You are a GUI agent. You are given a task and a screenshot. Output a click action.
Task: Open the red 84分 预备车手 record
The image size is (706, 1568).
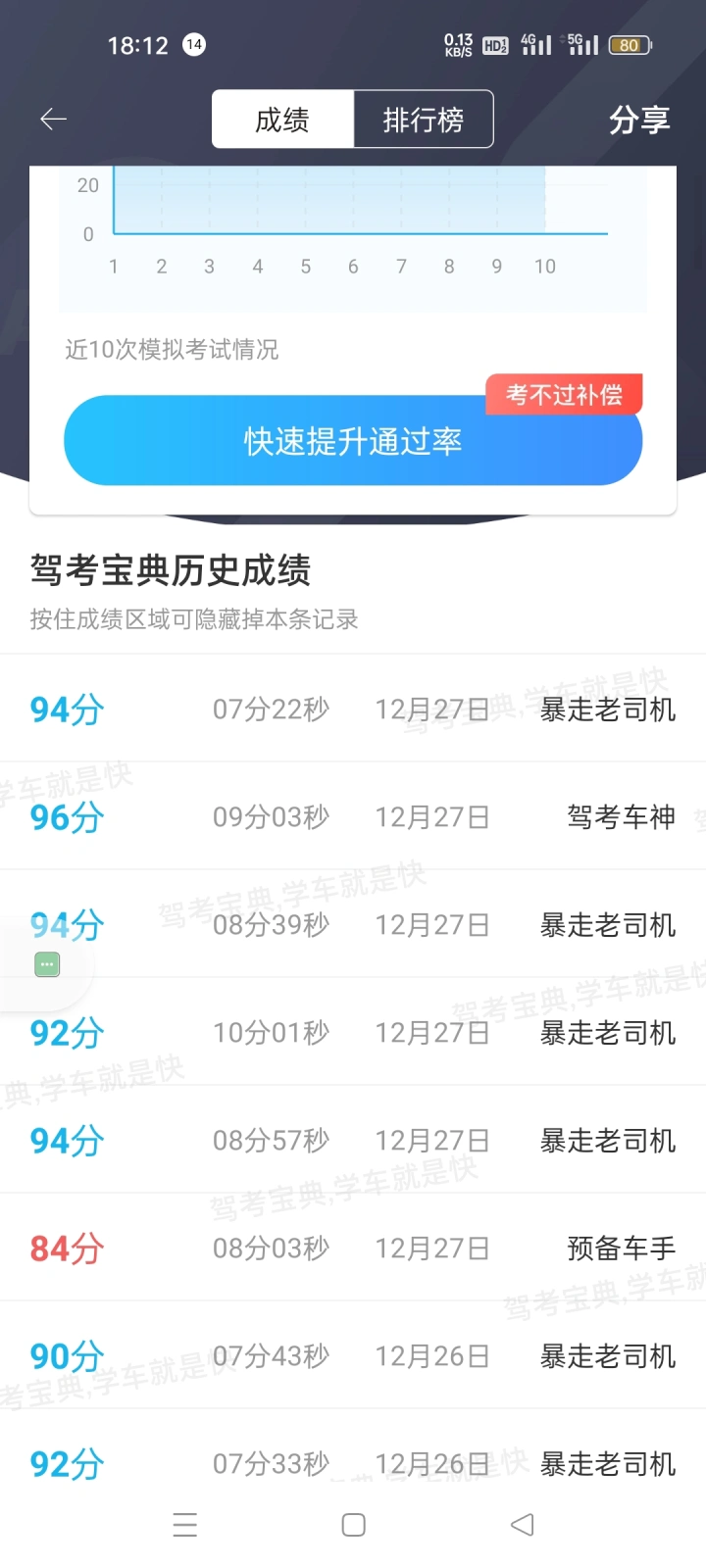353,1248
